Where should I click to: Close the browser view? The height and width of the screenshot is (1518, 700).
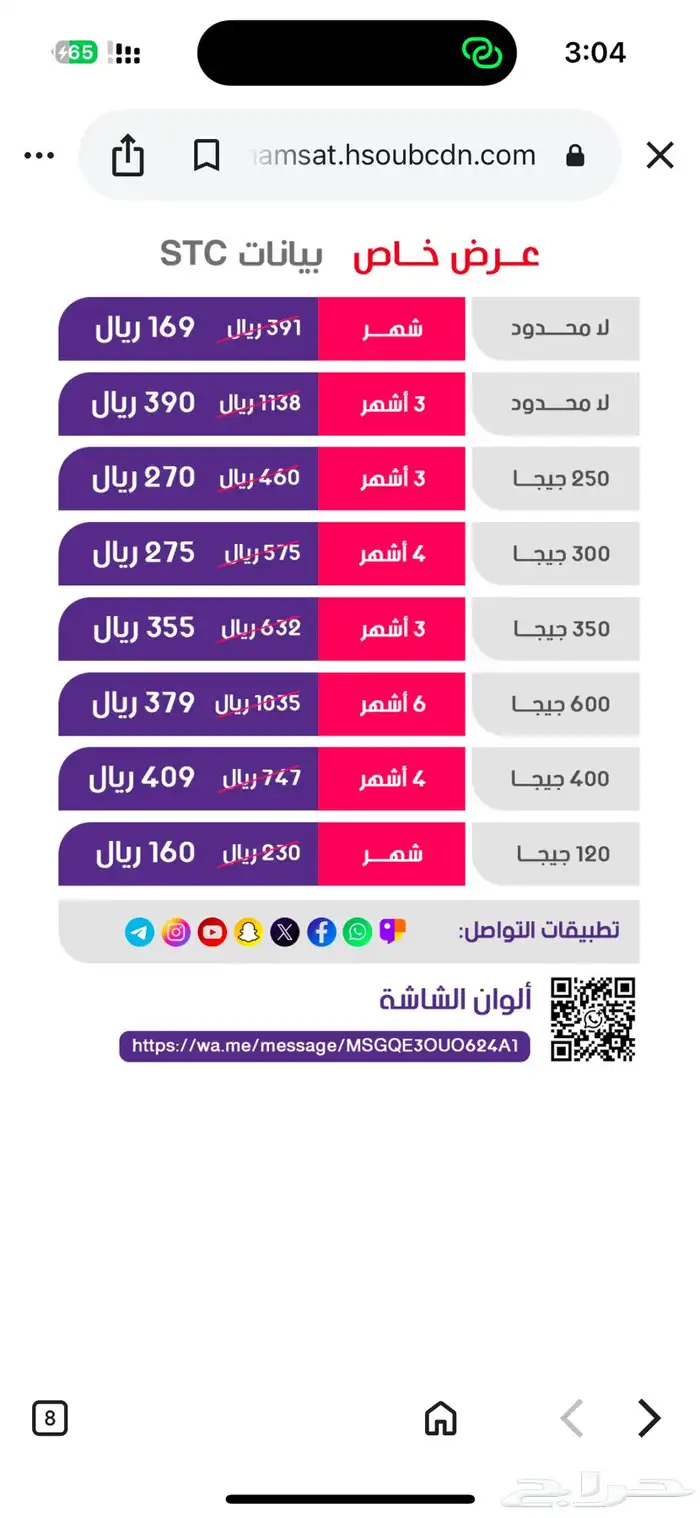pyautogui.click(x=660, y=155)
